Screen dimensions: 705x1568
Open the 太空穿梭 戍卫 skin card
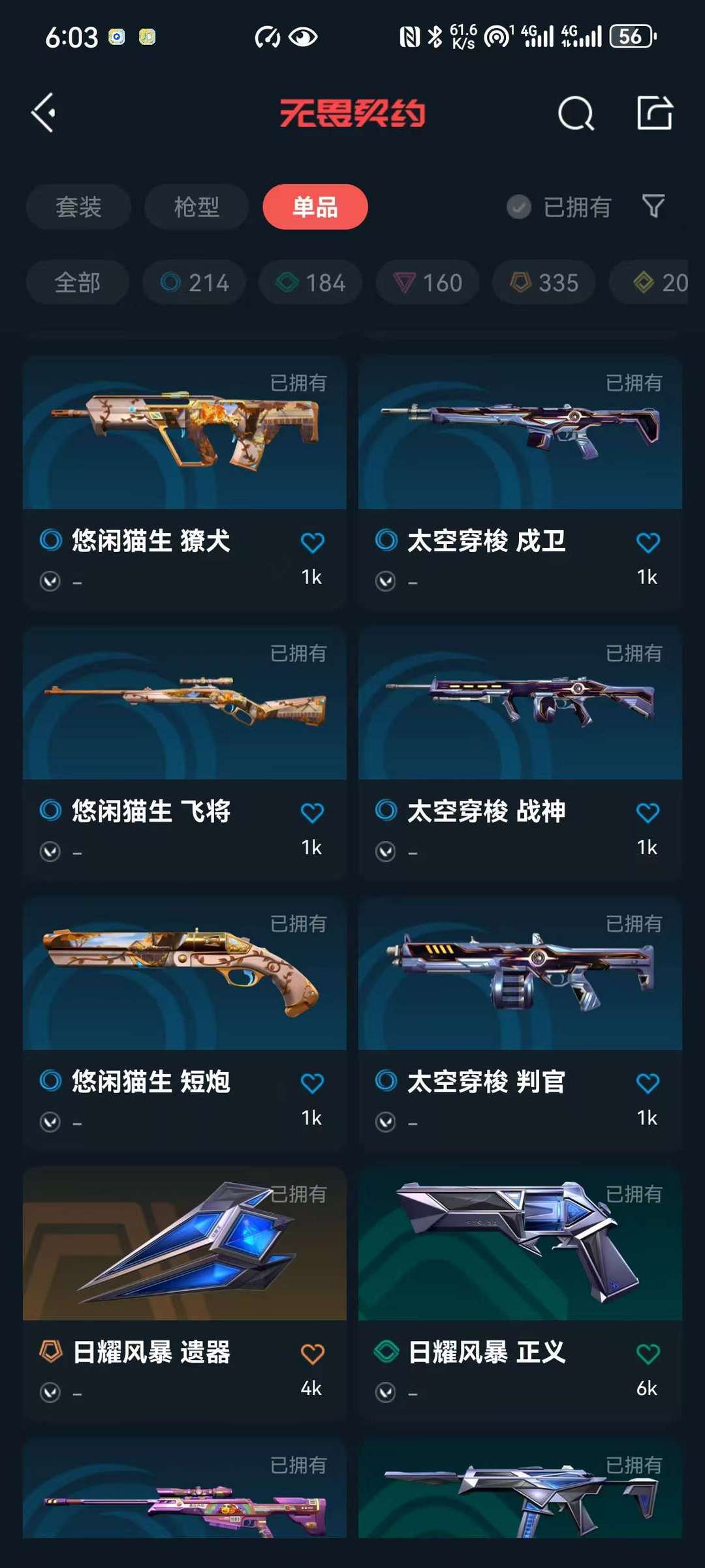(520, 457)
